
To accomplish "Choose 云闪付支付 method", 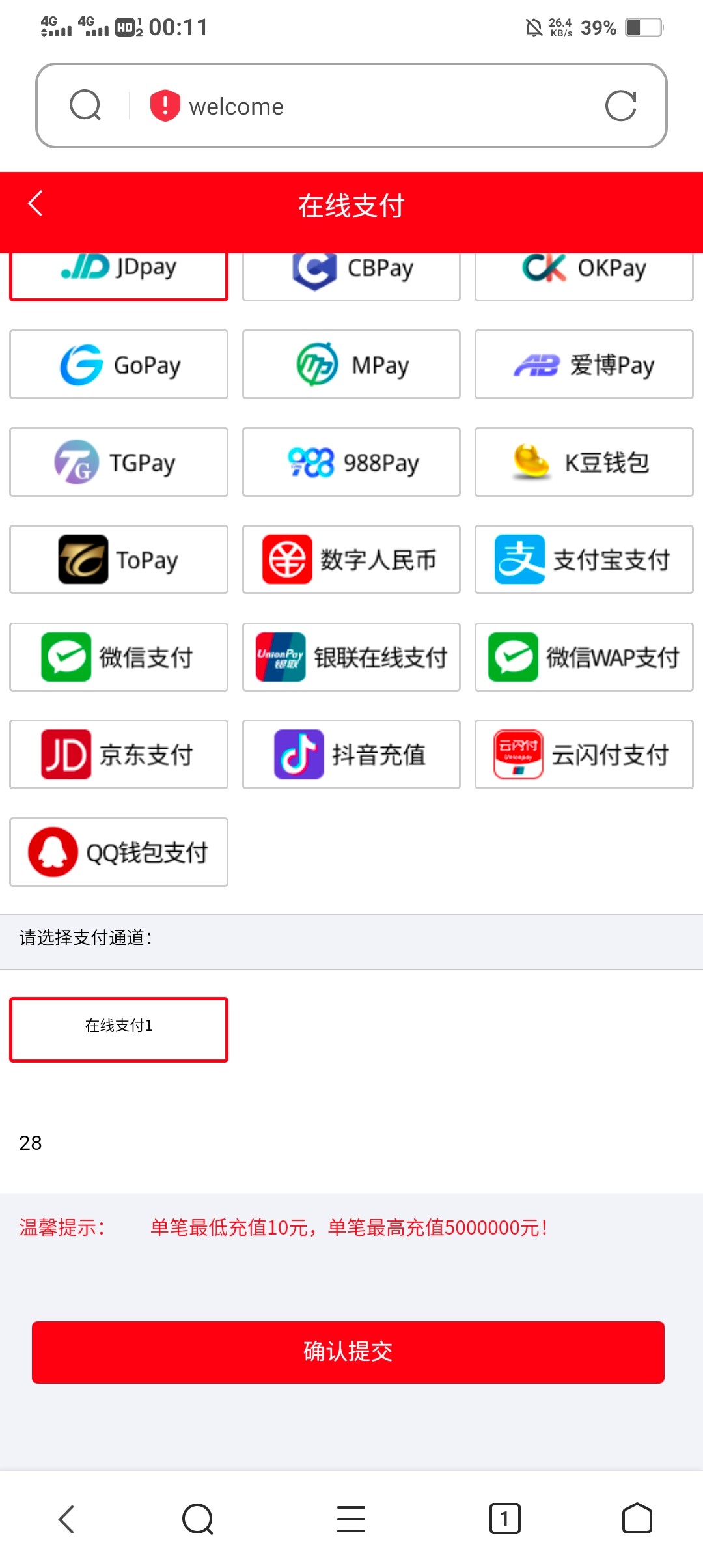I will pos(584,755).
